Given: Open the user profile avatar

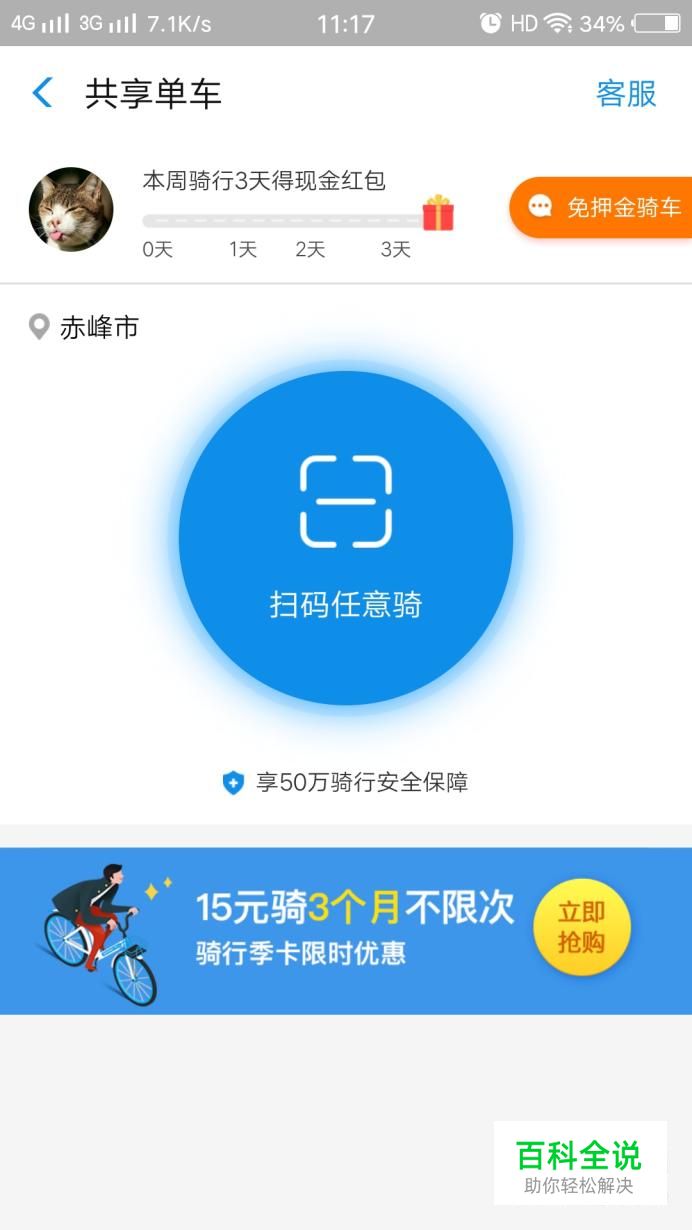Looking at the screenshot, I should [71, 209].
